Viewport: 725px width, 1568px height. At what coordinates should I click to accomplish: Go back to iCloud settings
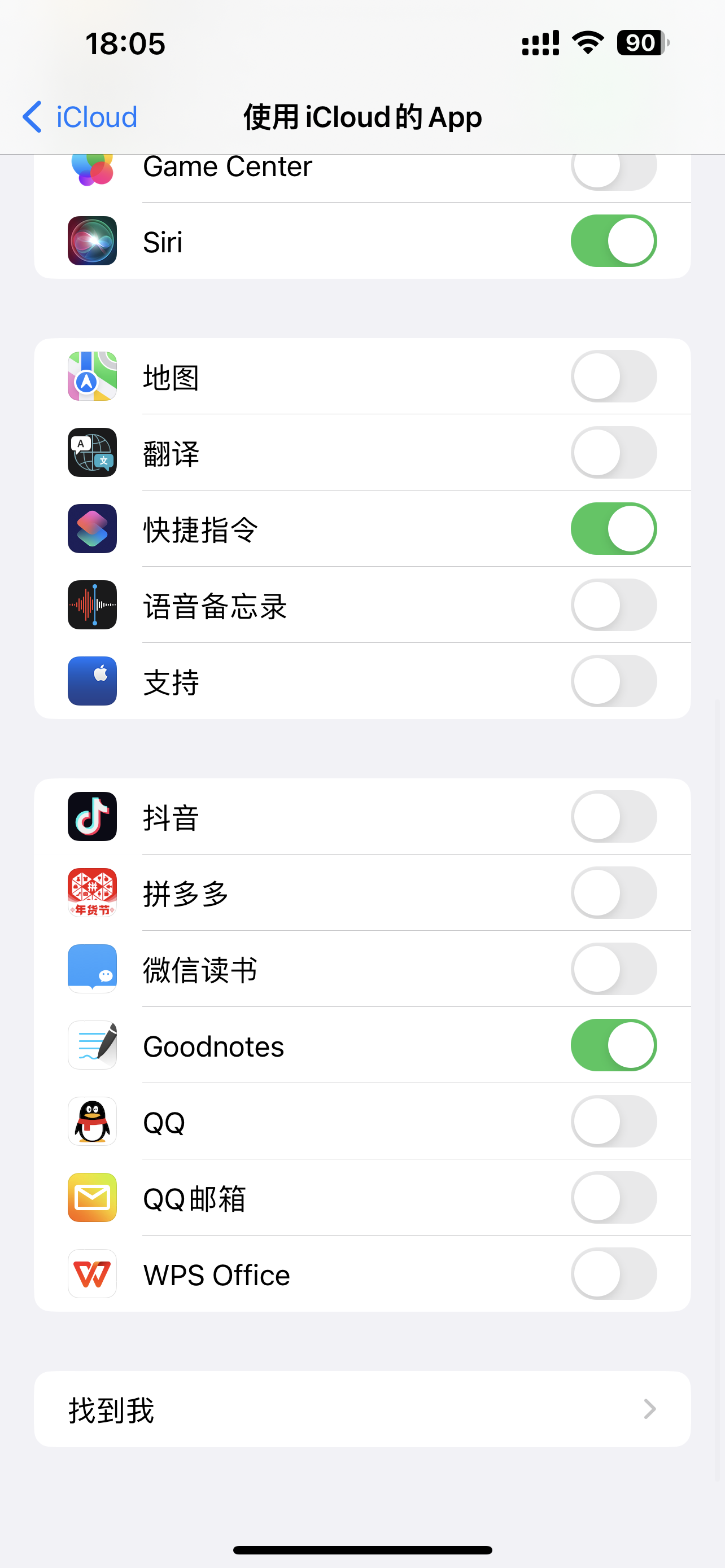pyautogui.click(x=80, y=117)
